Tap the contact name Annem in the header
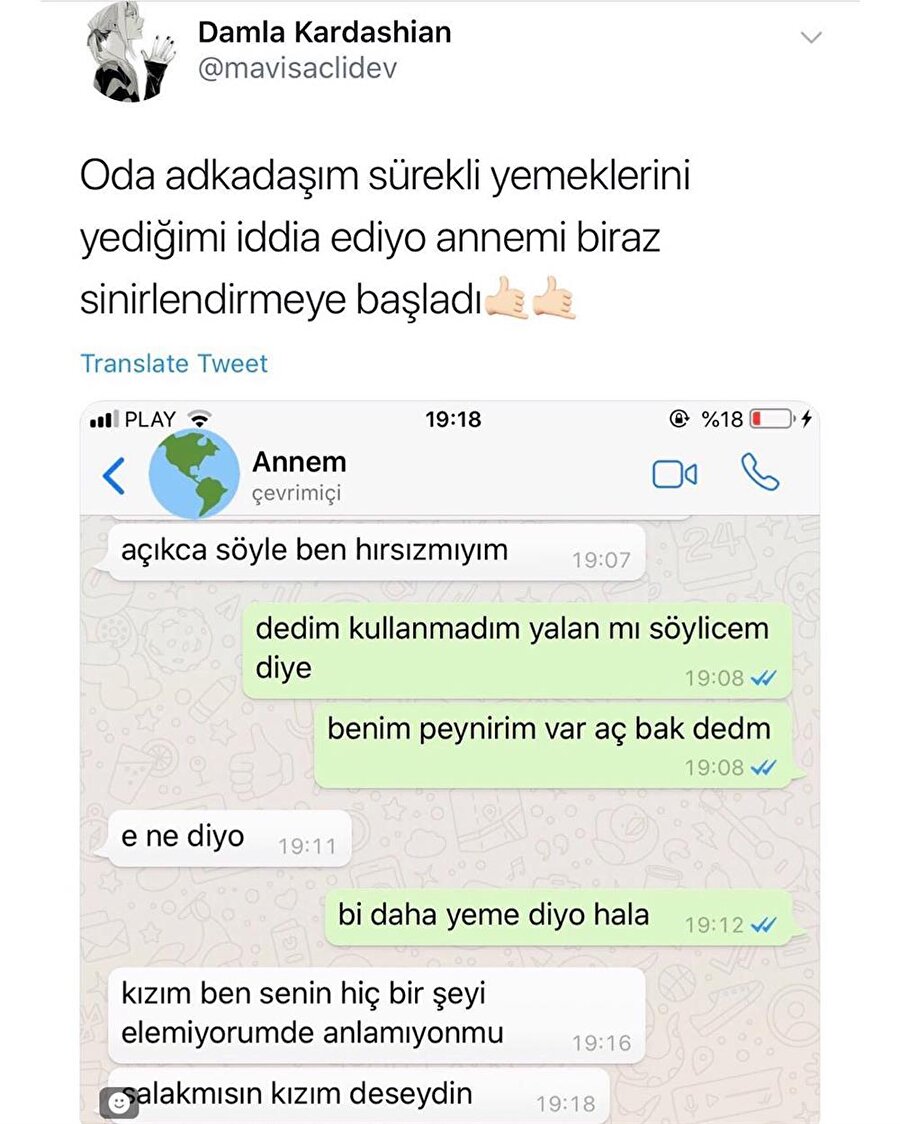The height and width of the screenshot is (1124, 900). [x=299, y=462]
